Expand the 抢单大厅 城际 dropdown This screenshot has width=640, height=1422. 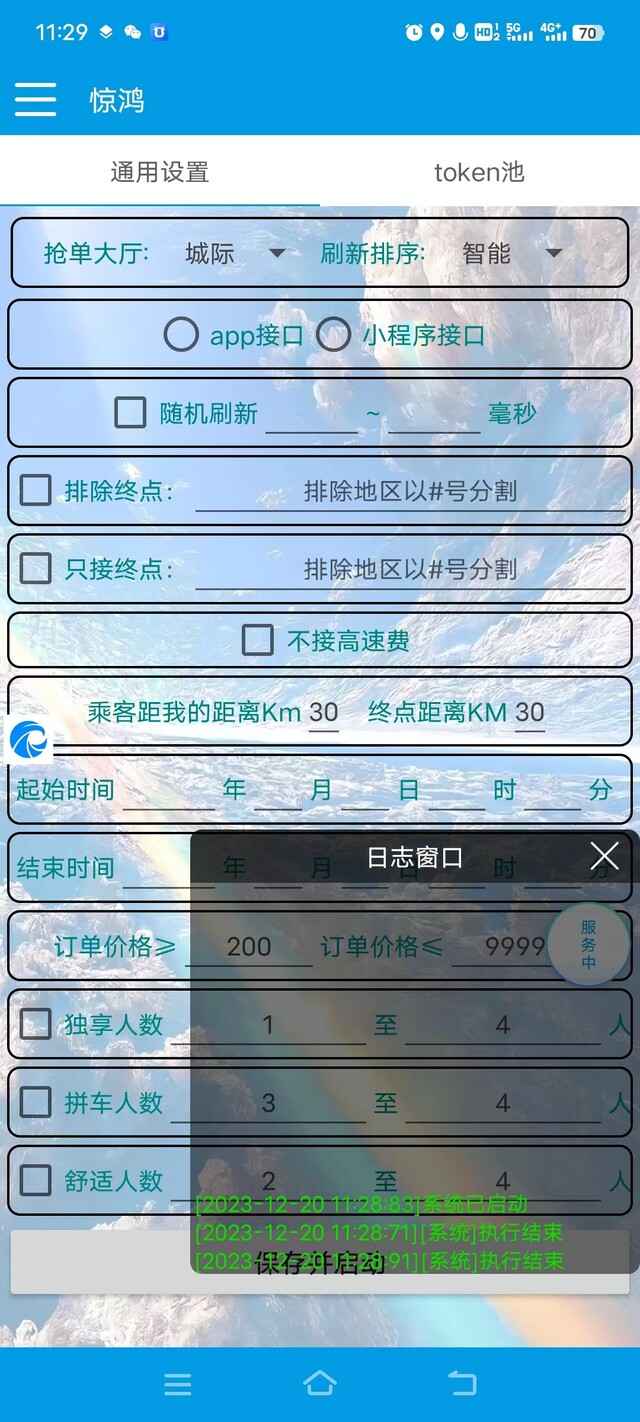coord(236,253)
